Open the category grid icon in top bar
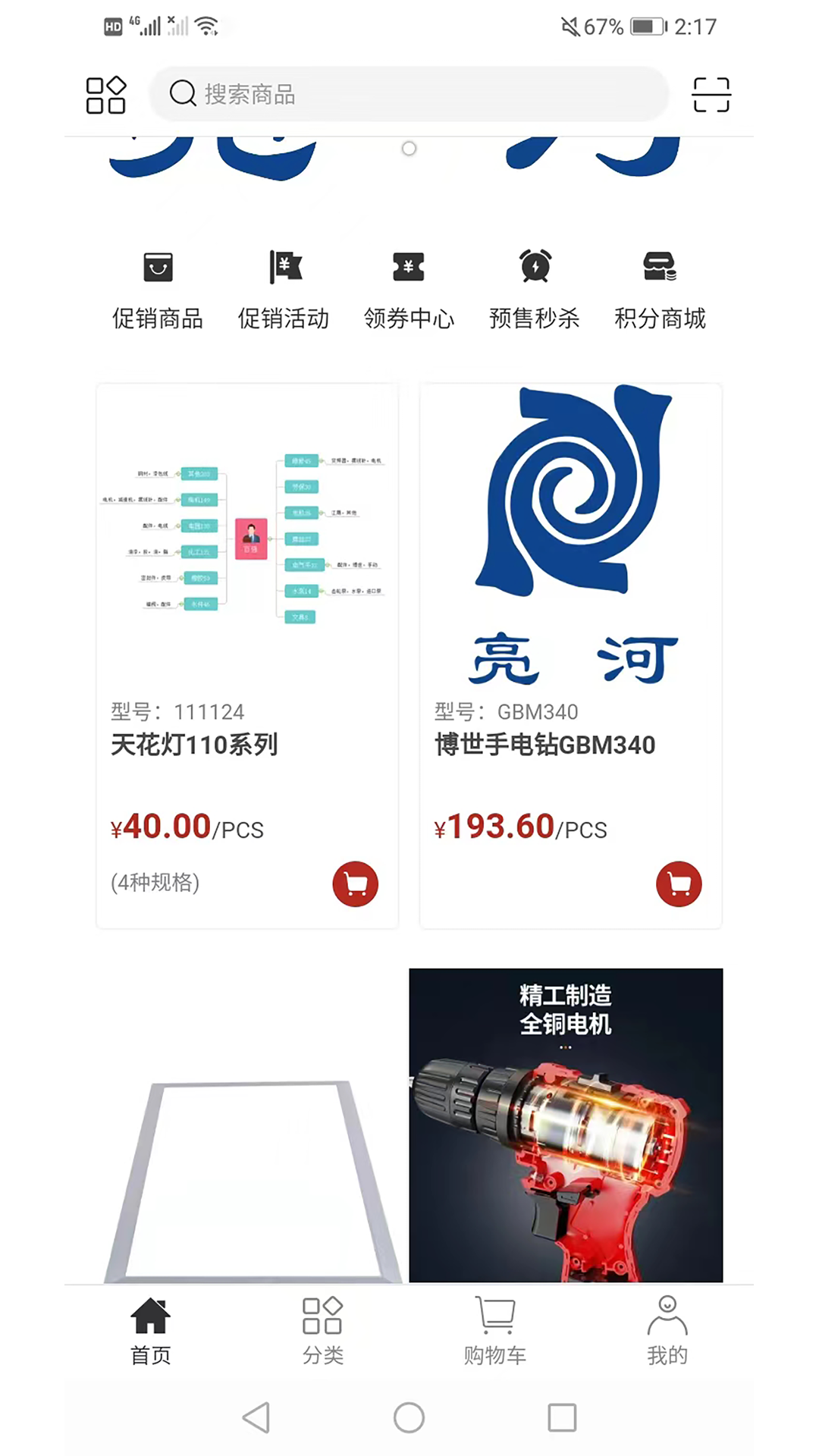Viewport: 819px width, 1456px height. pos(105,95)
